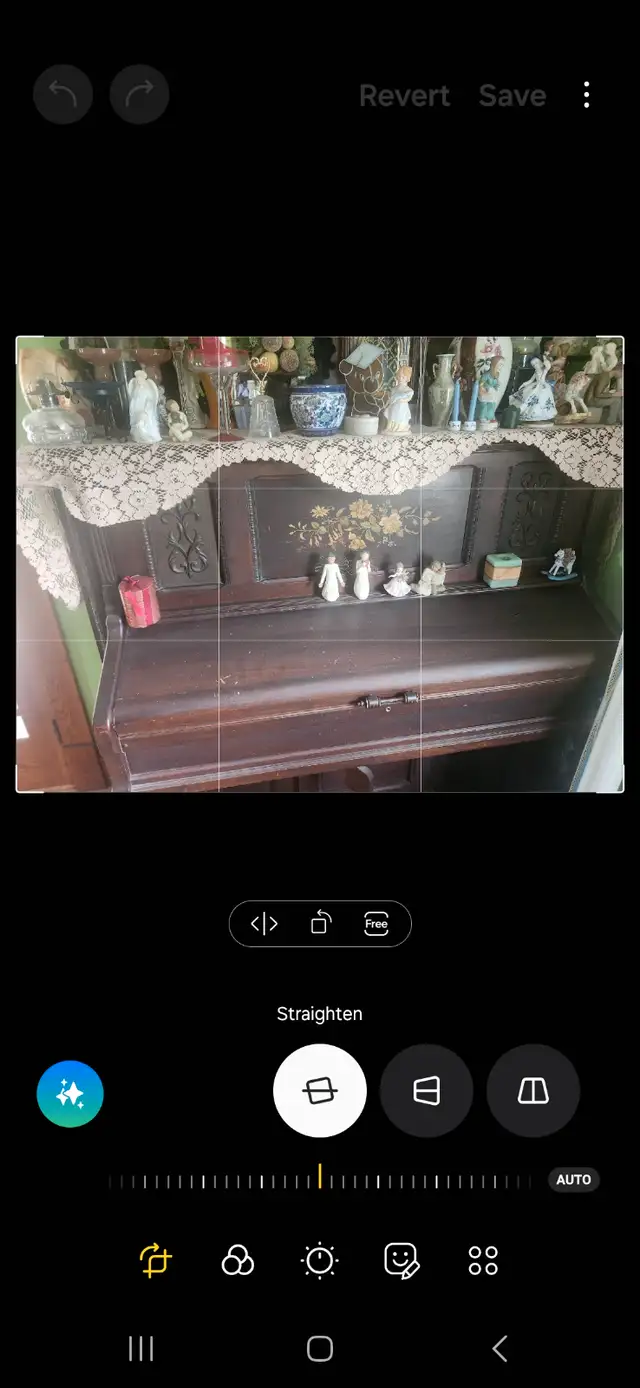Tap AUTO to auto-straighten
The width and height of the screenshot is (640, 1388).
(x=574, y=1180)
